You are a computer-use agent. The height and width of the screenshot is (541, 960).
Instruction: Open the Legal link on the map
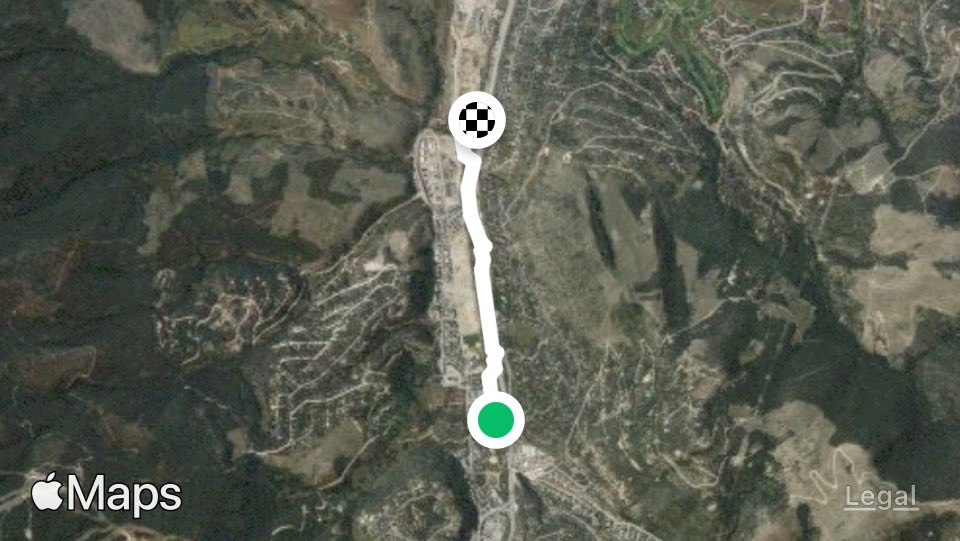coord(880,496)
